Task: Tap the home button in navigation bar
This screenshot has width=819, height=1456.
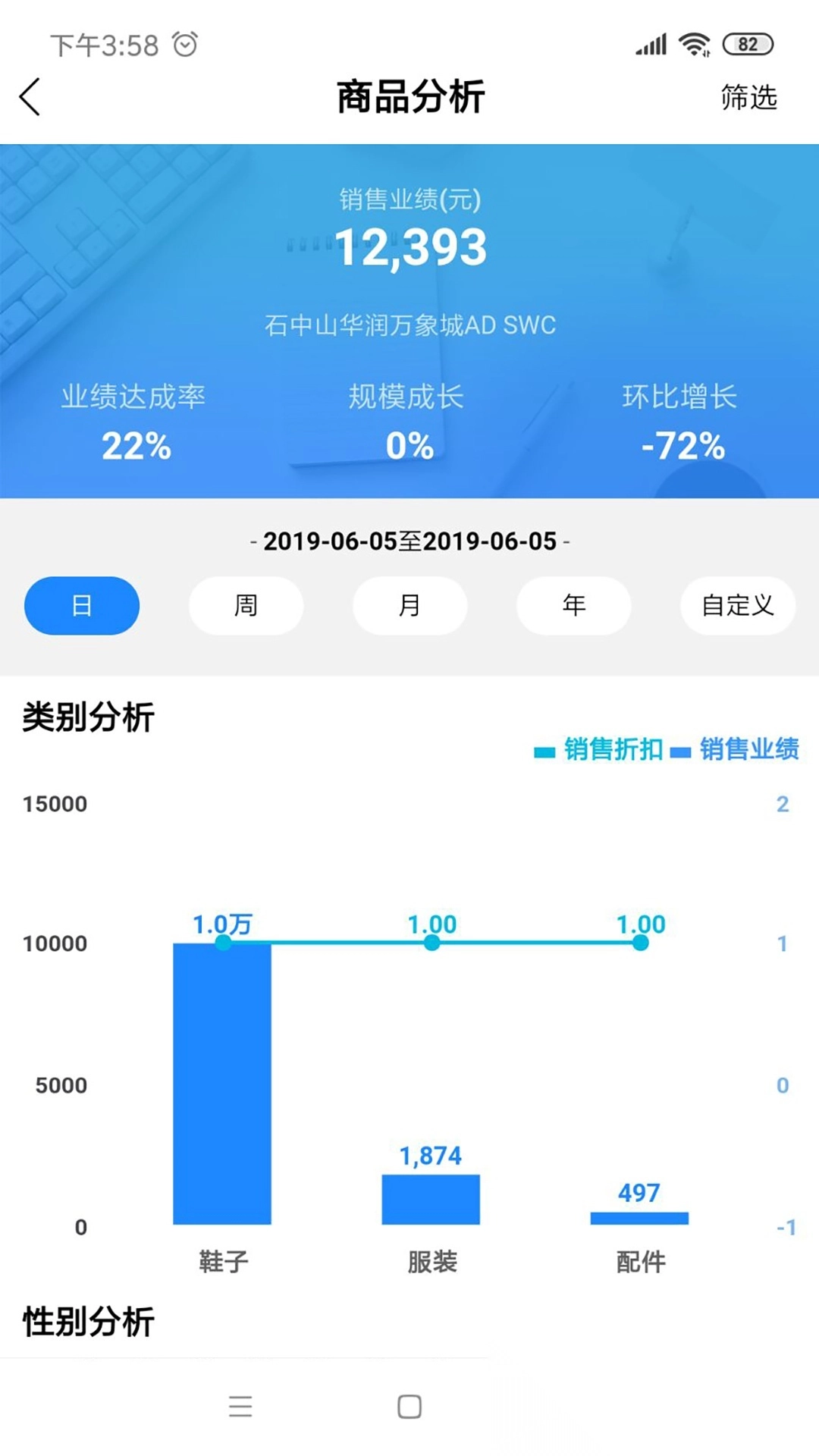Action: [x=409, y=1407]
